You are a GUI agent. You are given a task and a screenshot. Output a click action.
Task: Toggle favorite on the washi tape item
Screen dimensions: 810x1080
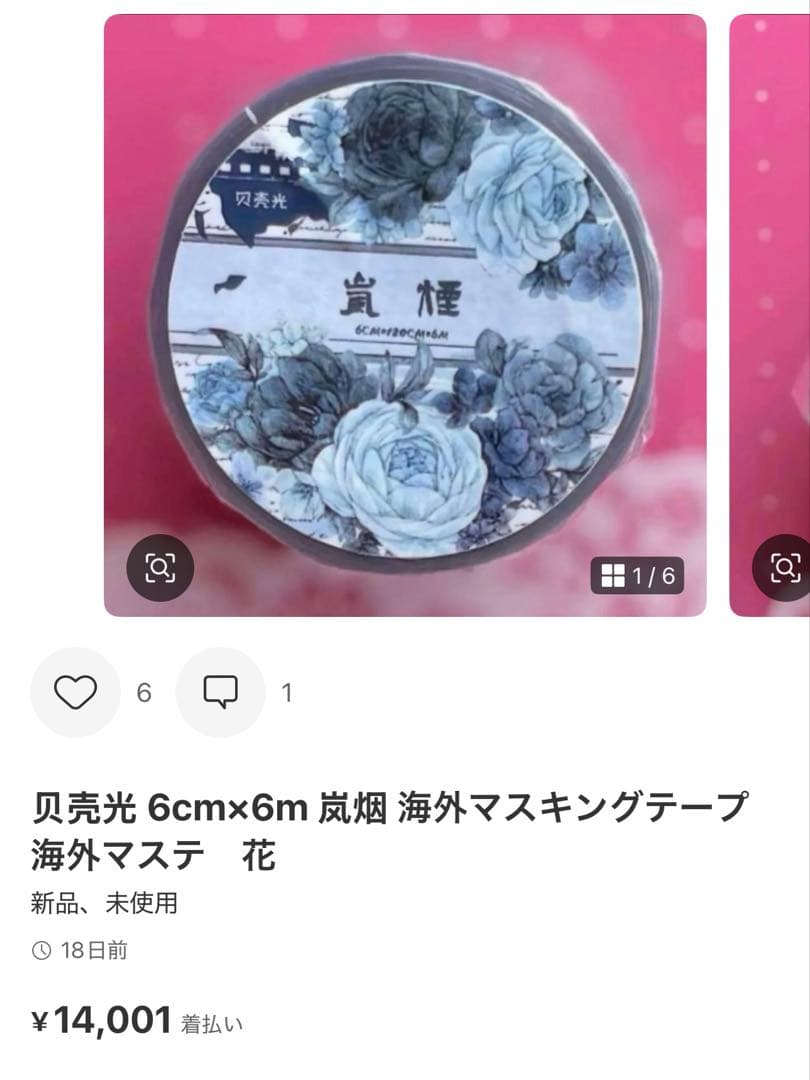75,689
